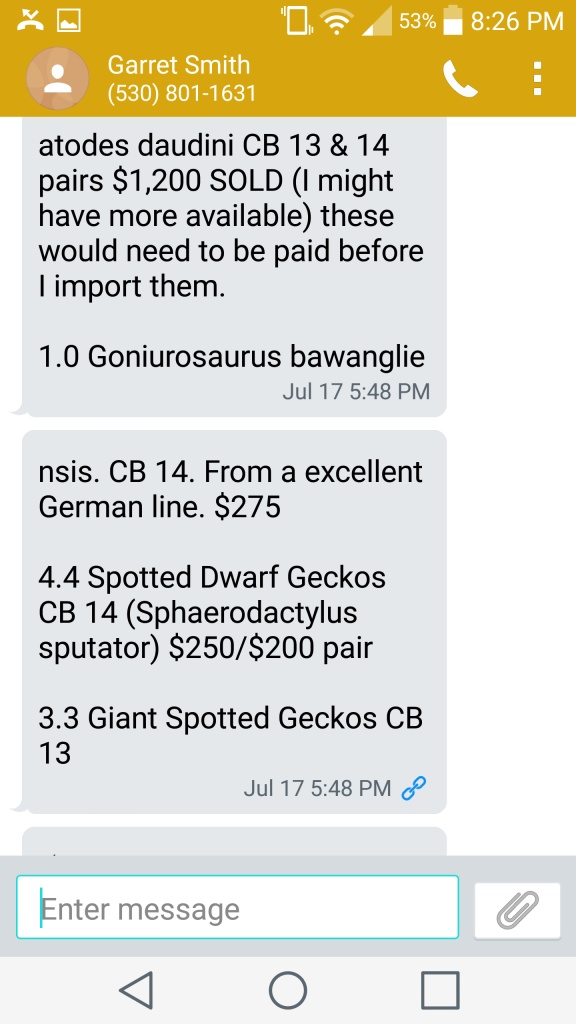Open Garret Smith's contact avatar

tap(57, 79)
